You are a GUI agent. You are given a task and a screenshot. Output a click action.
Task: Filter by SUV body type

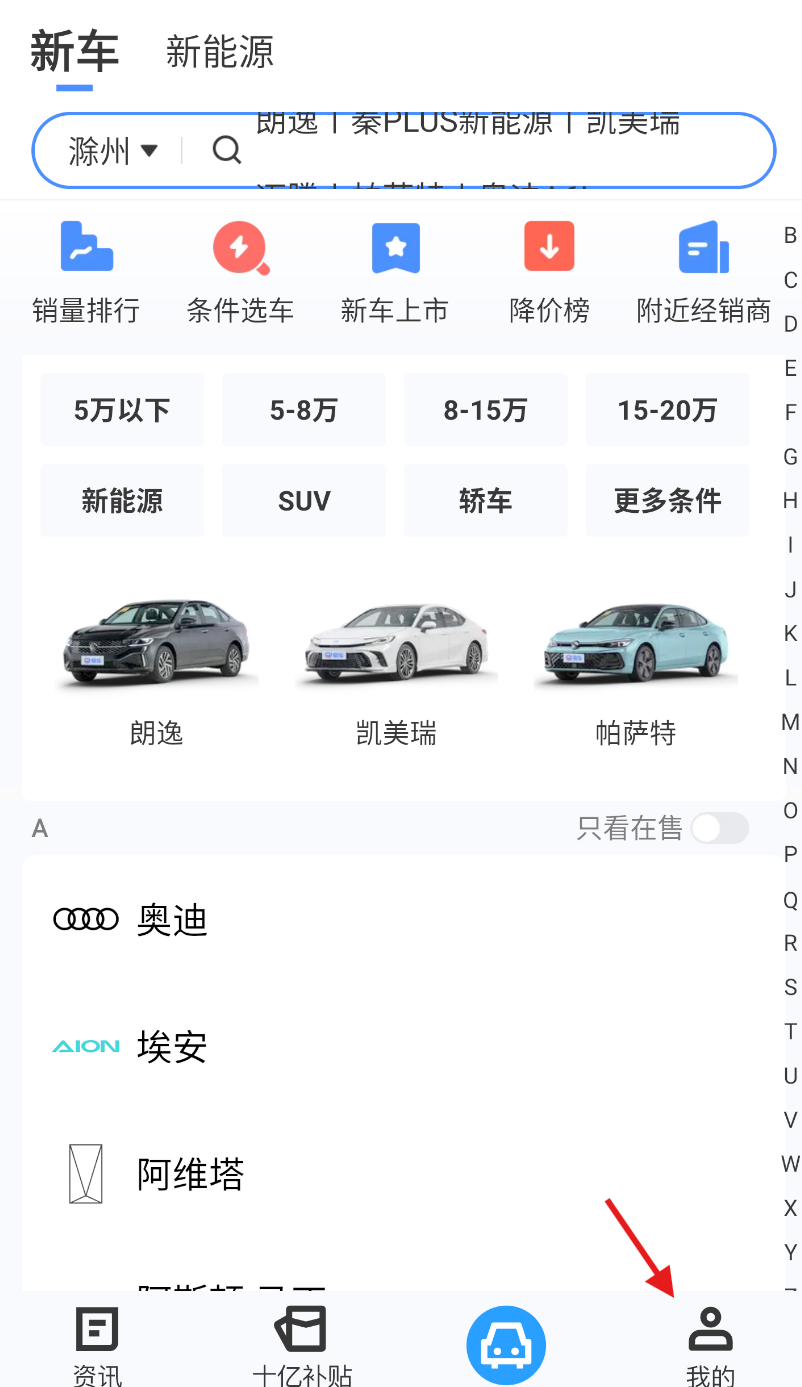pyautogui.click(x=304, y=501)
